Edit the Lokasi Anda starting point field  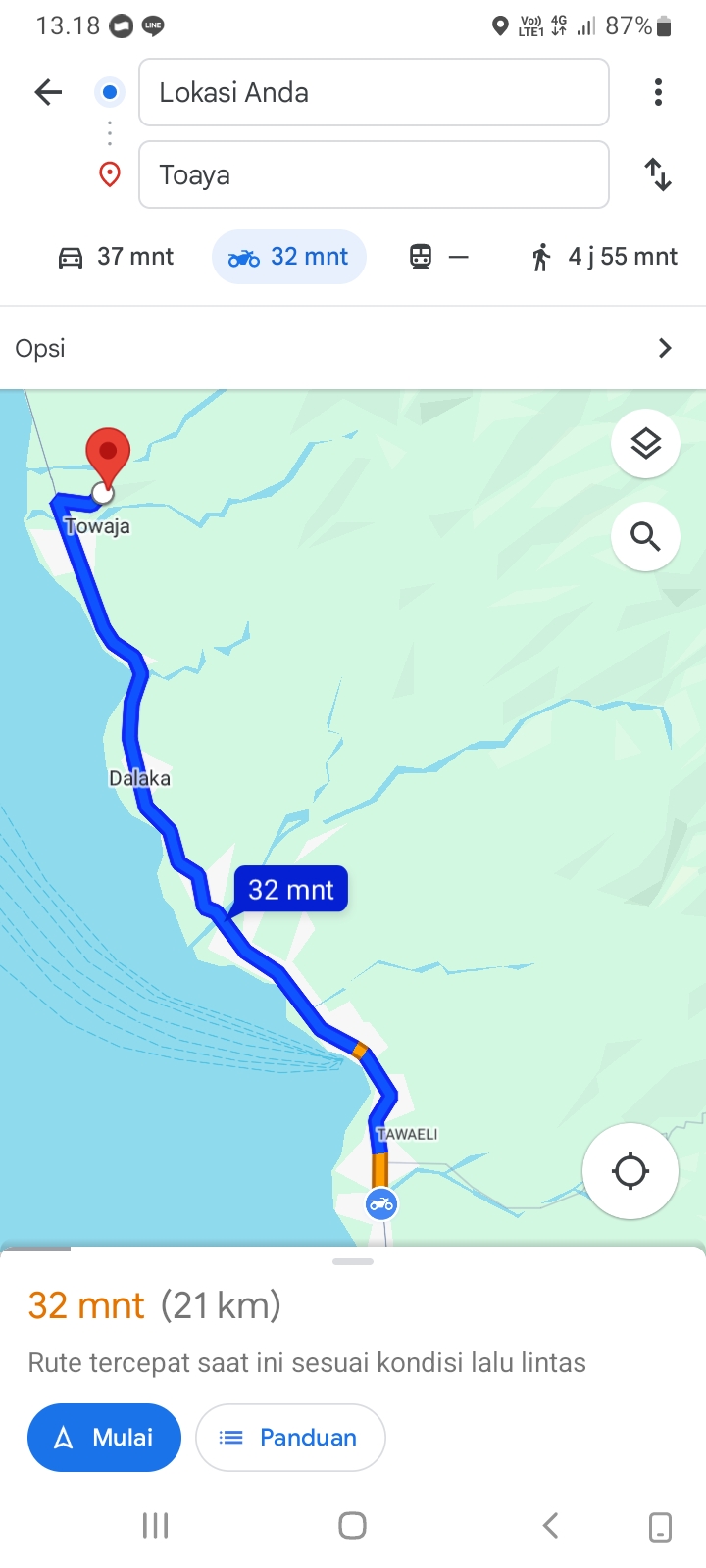374,92
